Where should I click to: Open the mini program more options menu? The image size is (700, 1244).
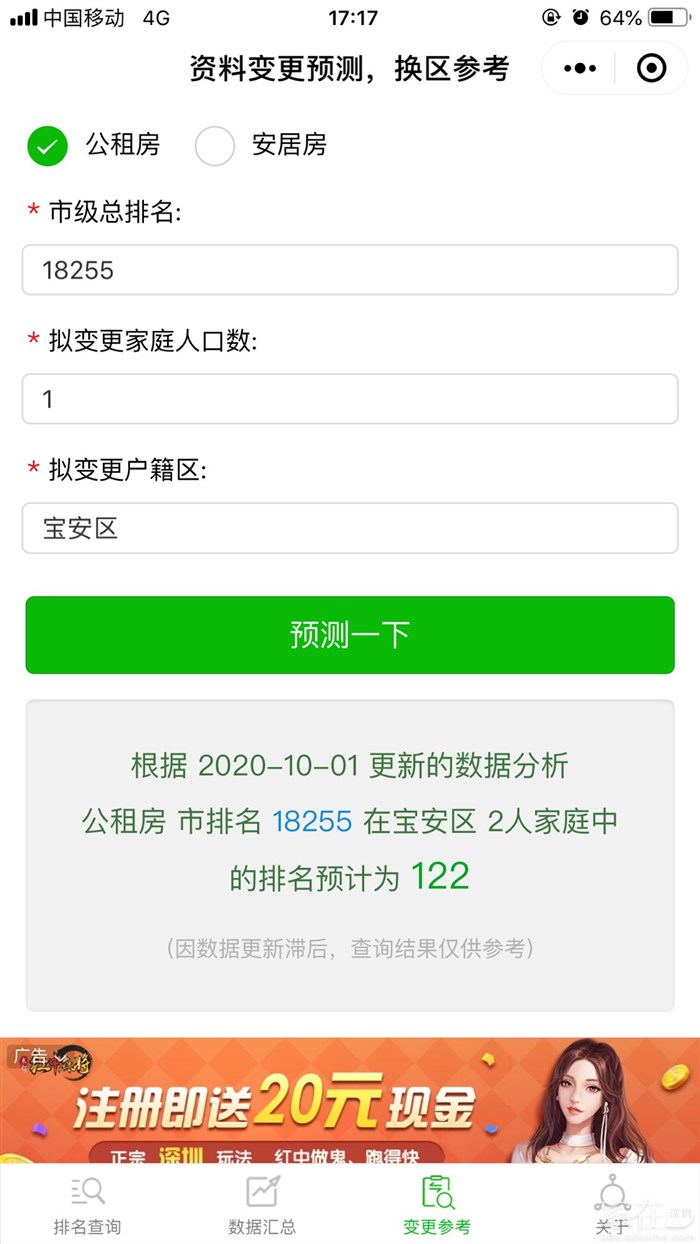click(x=580, y=69)
